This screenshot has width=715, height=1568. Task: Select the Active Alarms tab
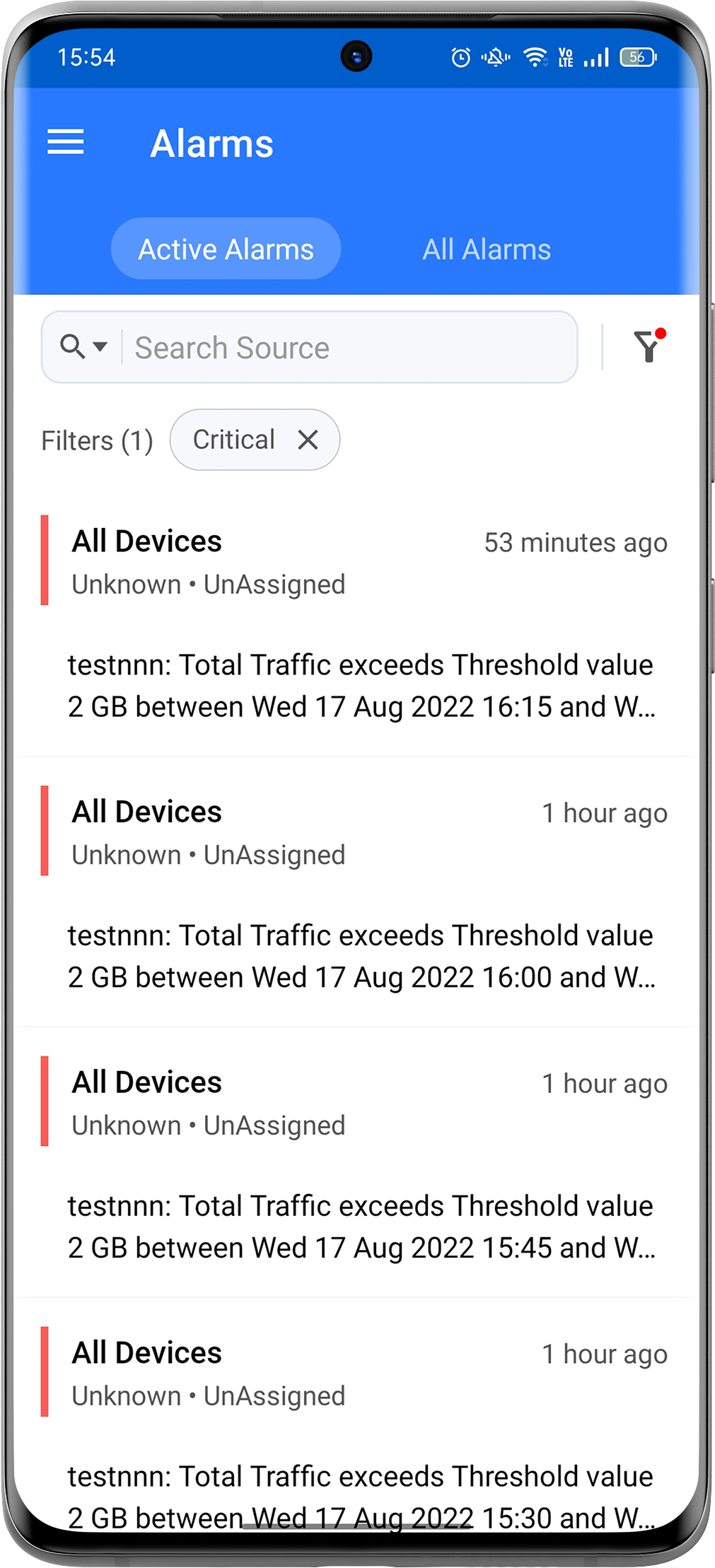coord(226,250)
